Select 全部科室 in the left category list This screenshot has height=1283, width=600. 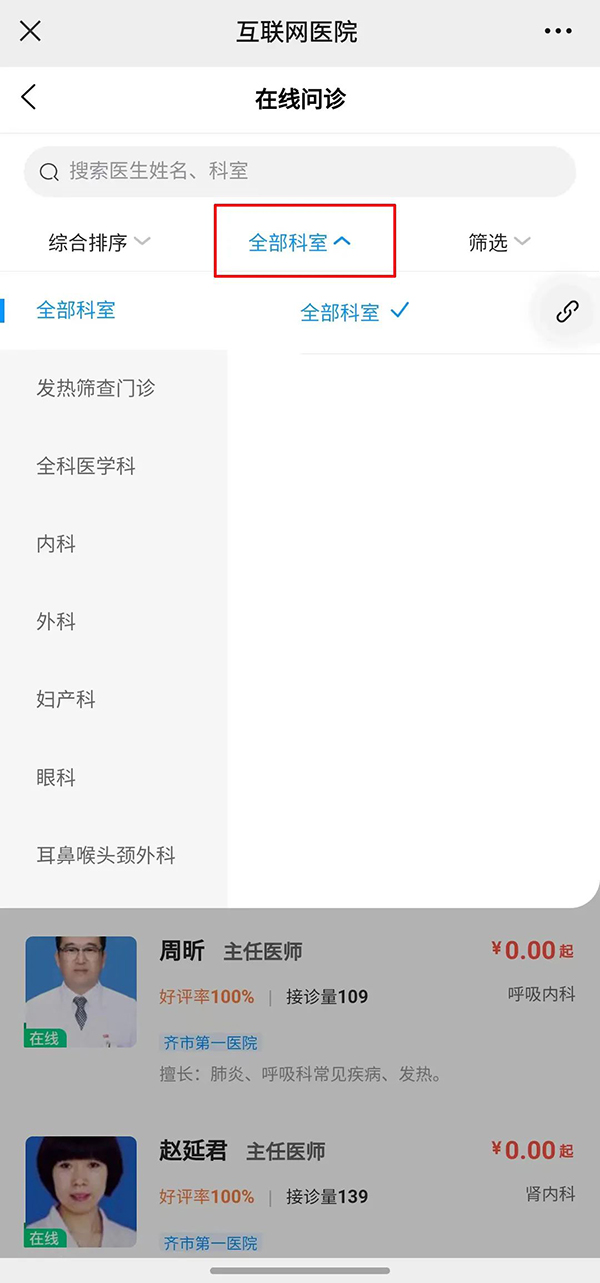tap(114, 310)
